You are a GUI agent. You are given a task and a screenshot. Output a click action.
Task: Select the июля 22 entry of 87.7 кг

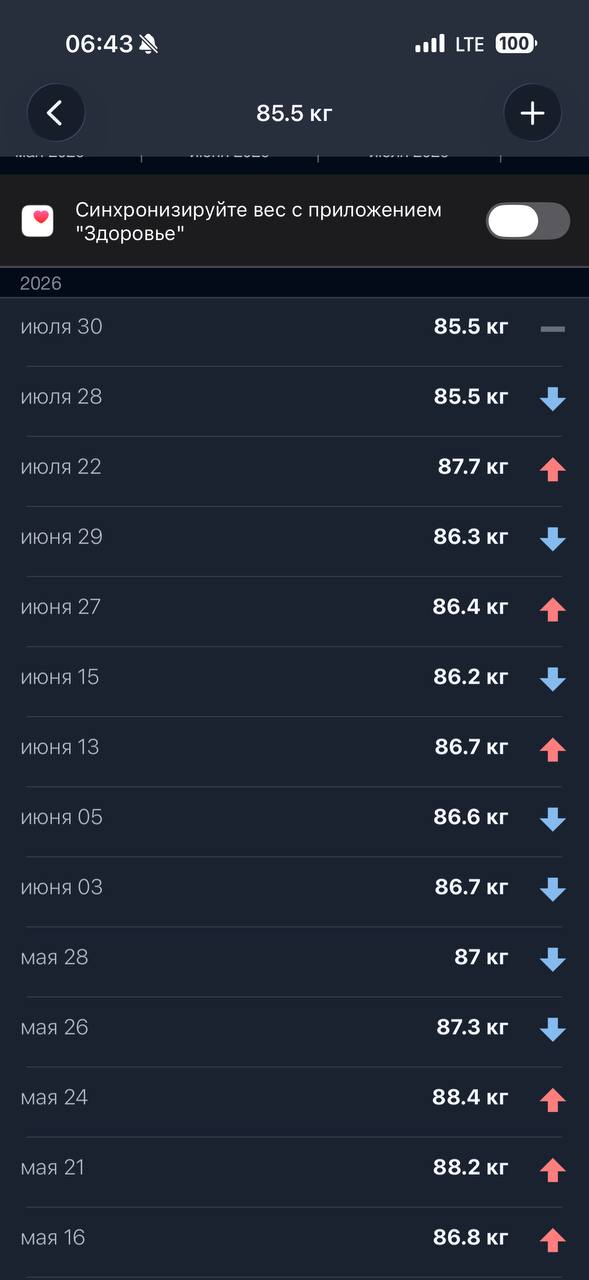294,467
